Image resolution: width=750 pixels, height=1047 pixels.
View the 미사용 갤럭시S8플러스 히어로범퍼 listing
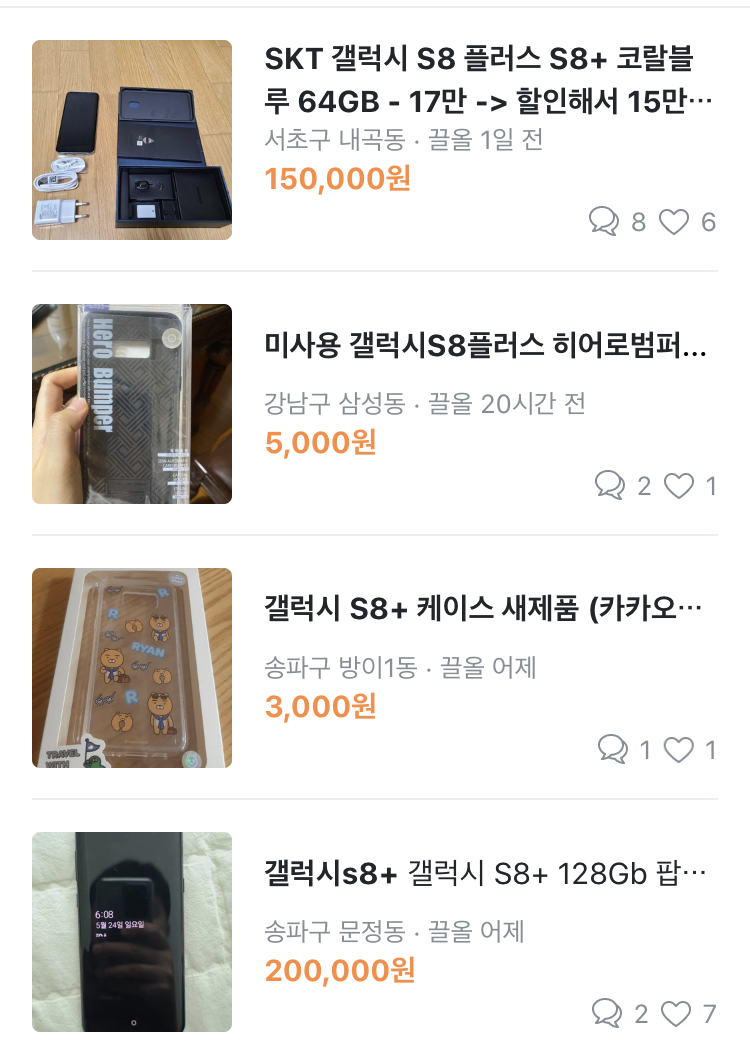[485, 347]
